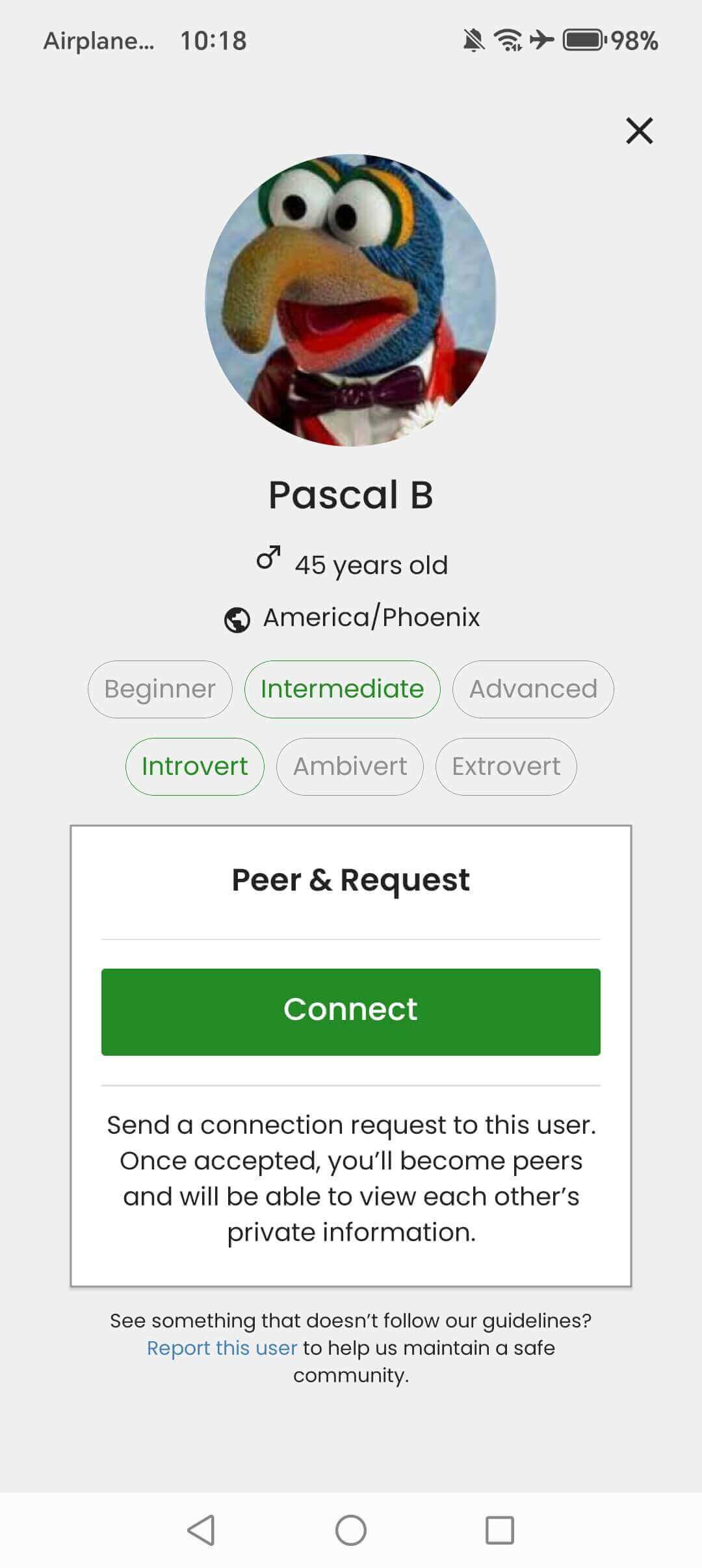Deselect the Intermediate skill level pill
This screenshot has height=1568, width=702.
(343, 689)
